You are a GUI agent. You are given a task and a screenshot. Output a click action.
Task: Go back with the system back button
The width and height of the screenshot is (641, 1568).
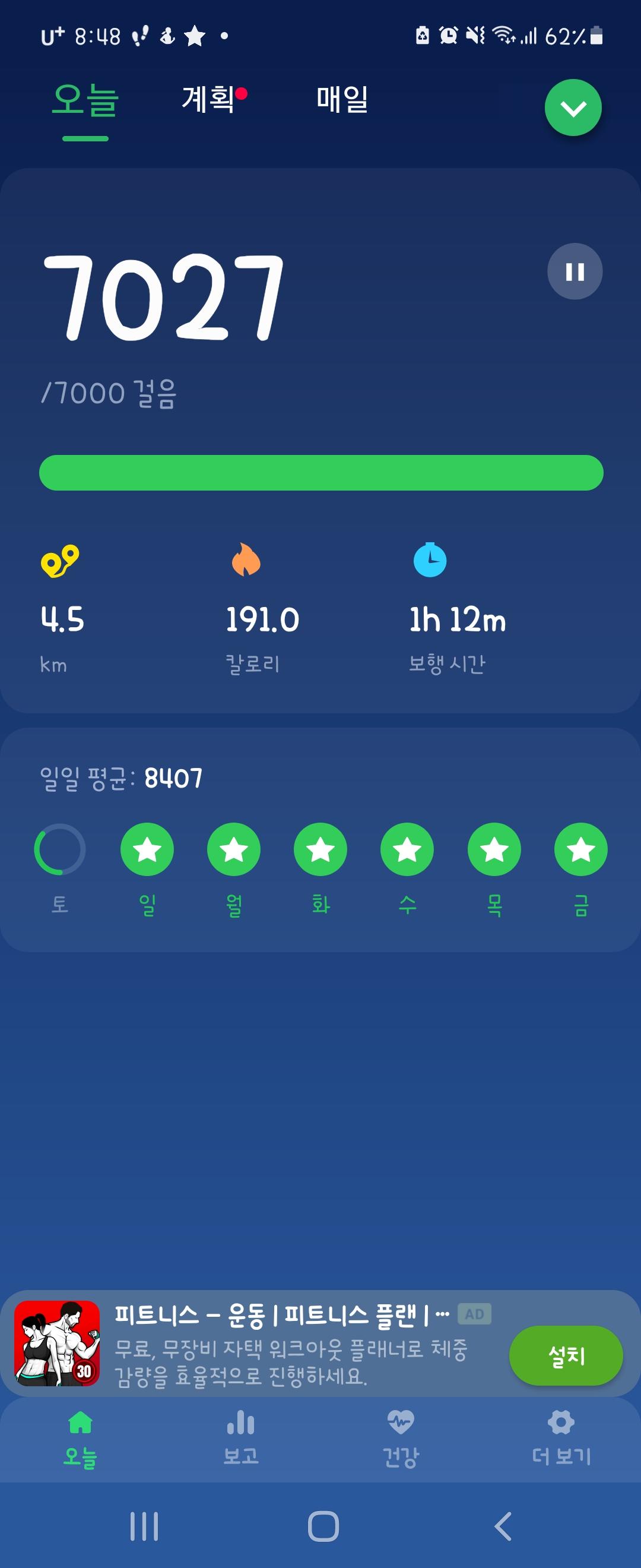tap(502, 1526)
